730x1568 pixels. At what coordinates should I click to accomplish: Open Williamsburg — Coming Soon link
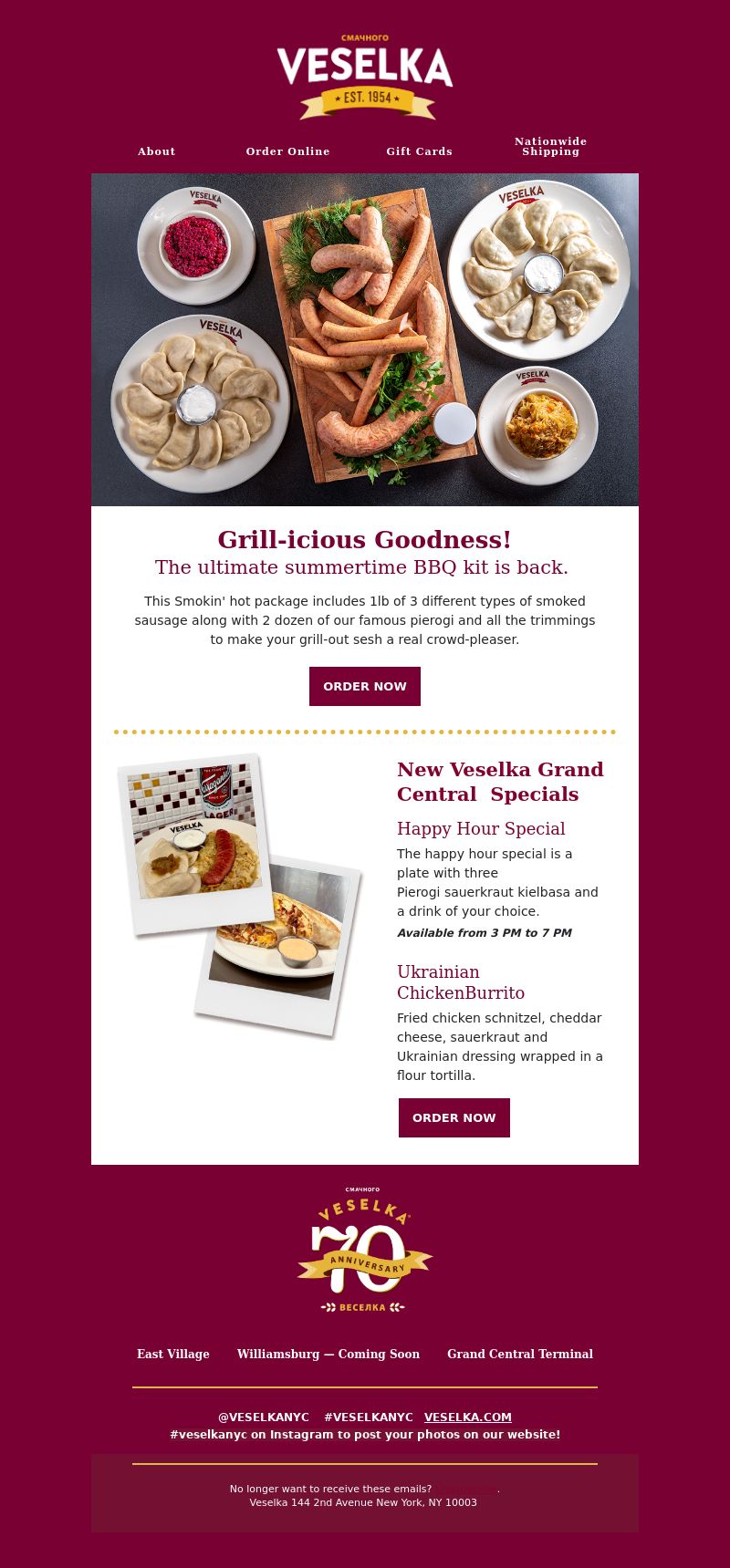click(328, 1354)
